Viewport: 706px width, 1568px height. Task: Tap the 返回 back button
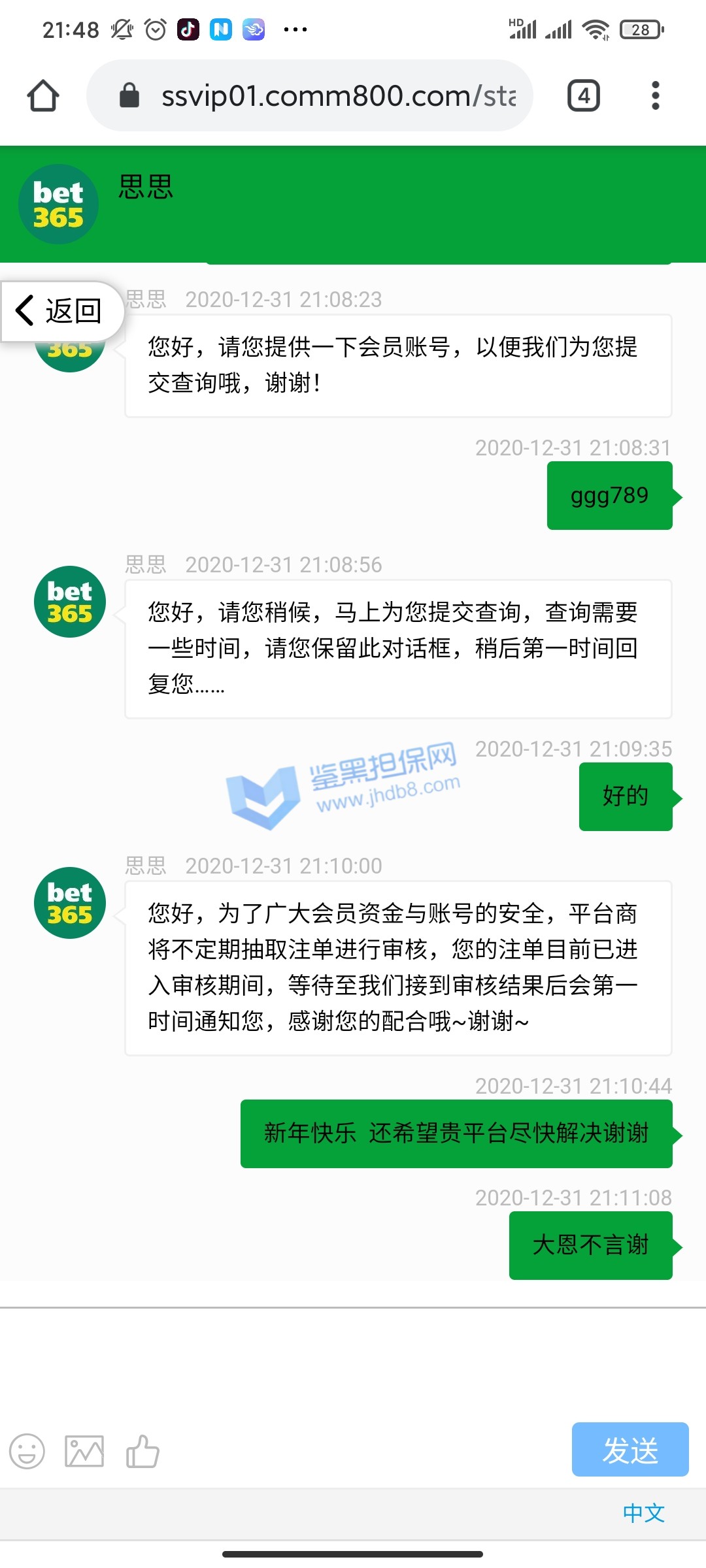click(61, 311)
